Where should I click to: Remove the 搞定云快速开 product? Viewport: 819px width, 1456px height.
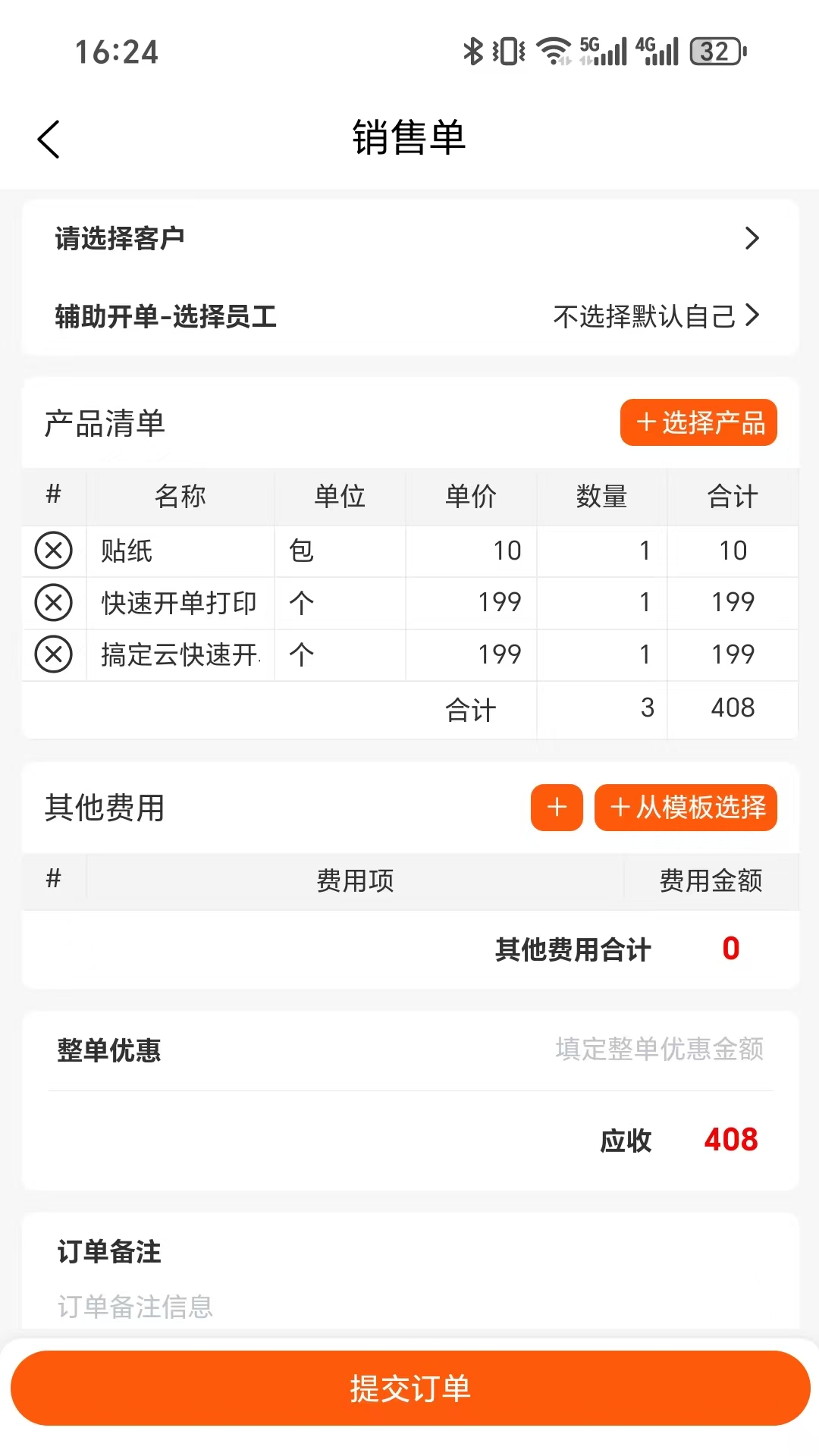(53, 654)
